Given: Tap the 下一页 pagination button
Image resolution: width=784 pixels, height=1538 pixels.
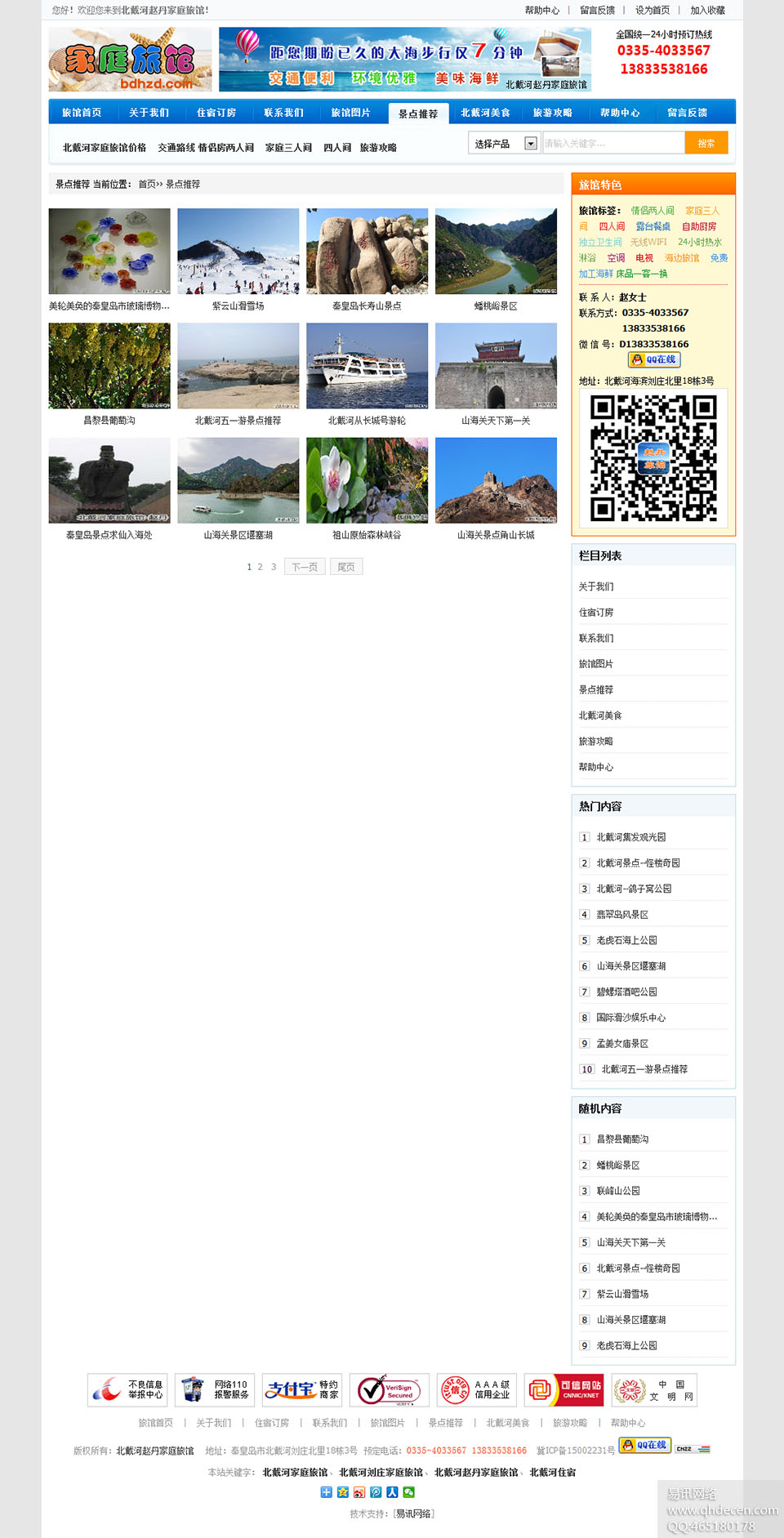Looking at the screenshot, I should 305,567.
